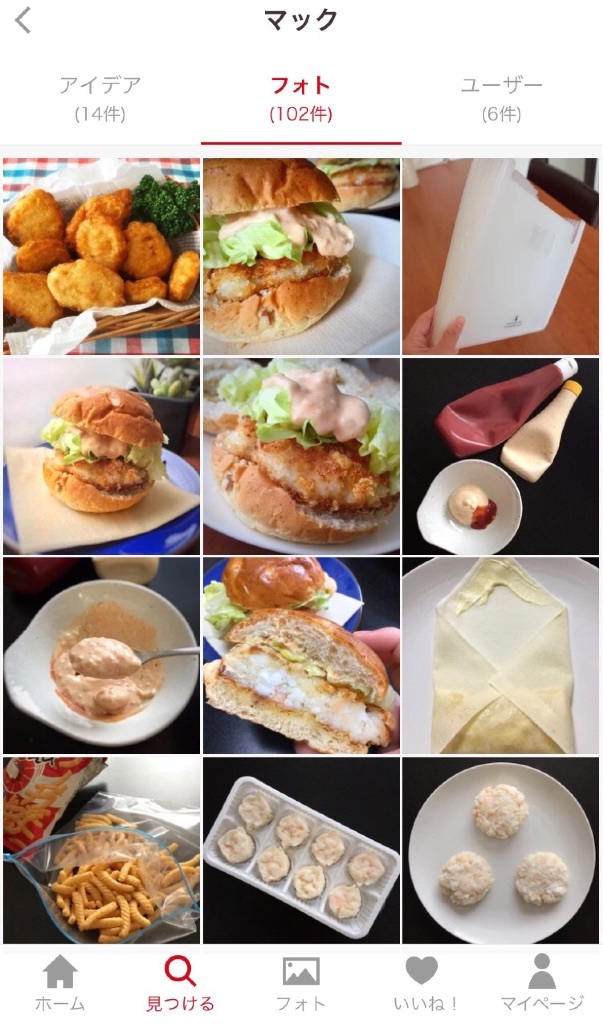Open the tray of frozen portions photo

301,850
